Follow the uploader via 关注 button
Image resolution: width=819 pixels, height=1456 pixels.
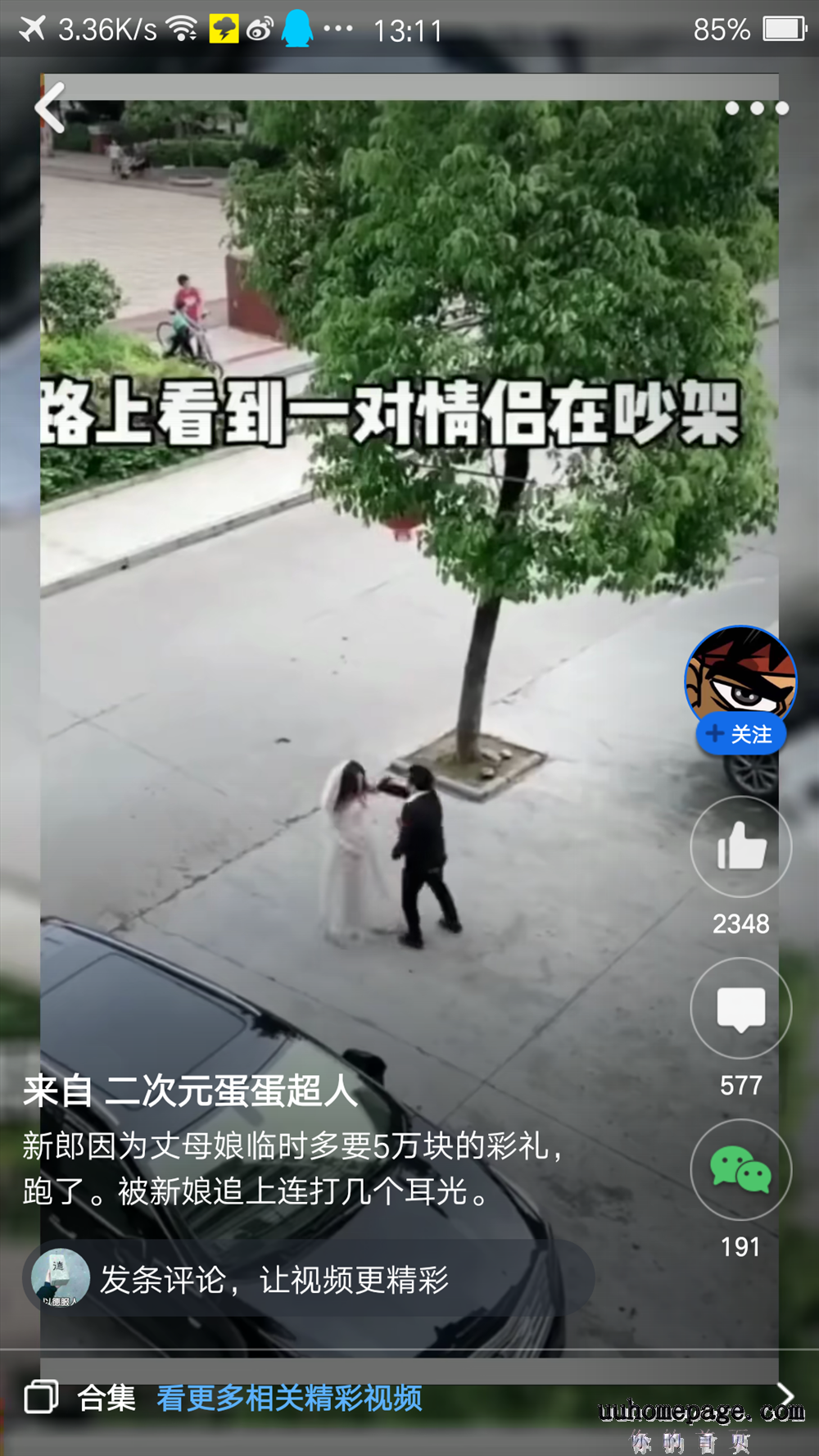click(740, 734)
